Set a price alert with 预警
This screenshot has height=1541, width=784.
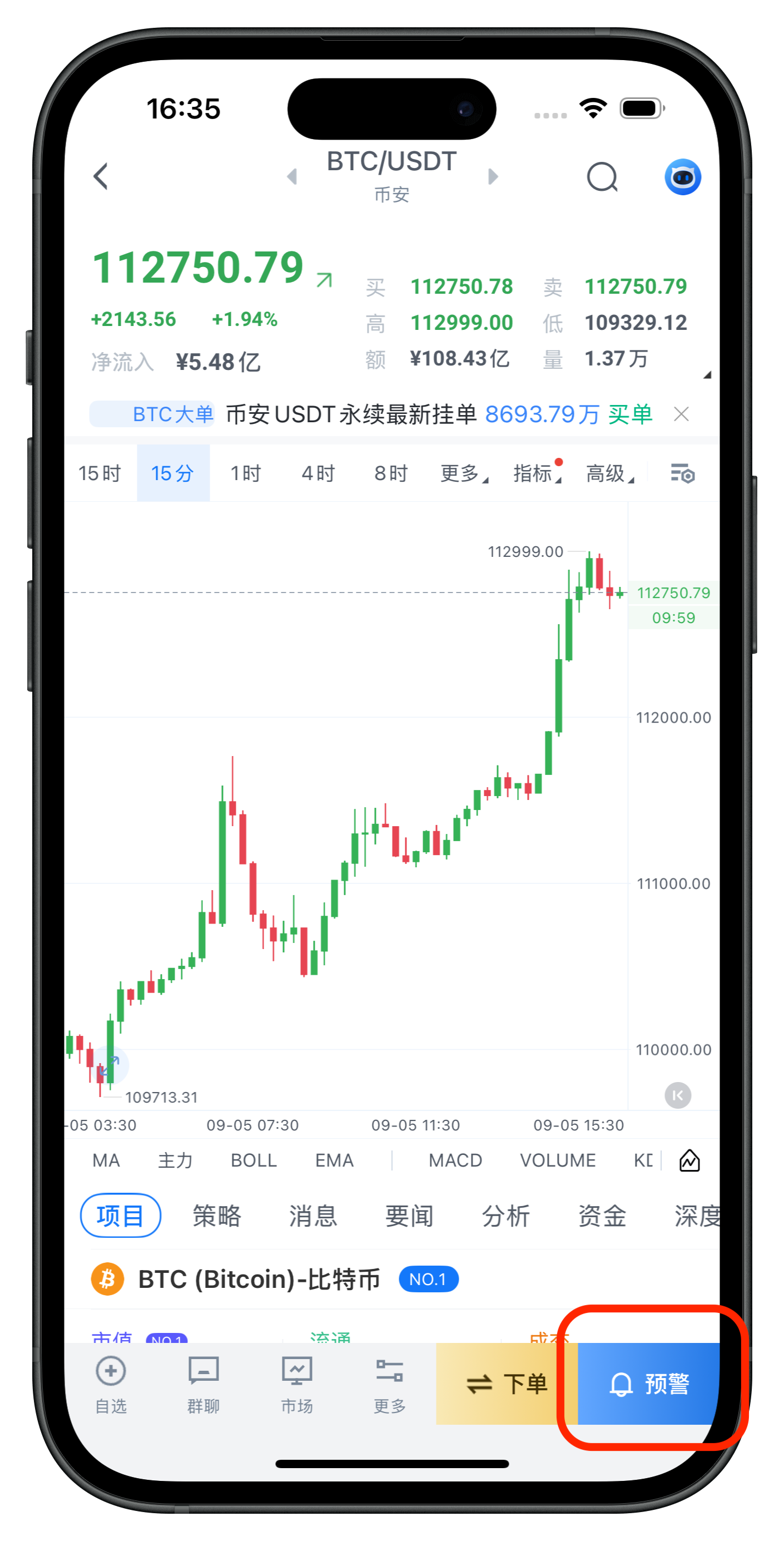coord(648,1384)
